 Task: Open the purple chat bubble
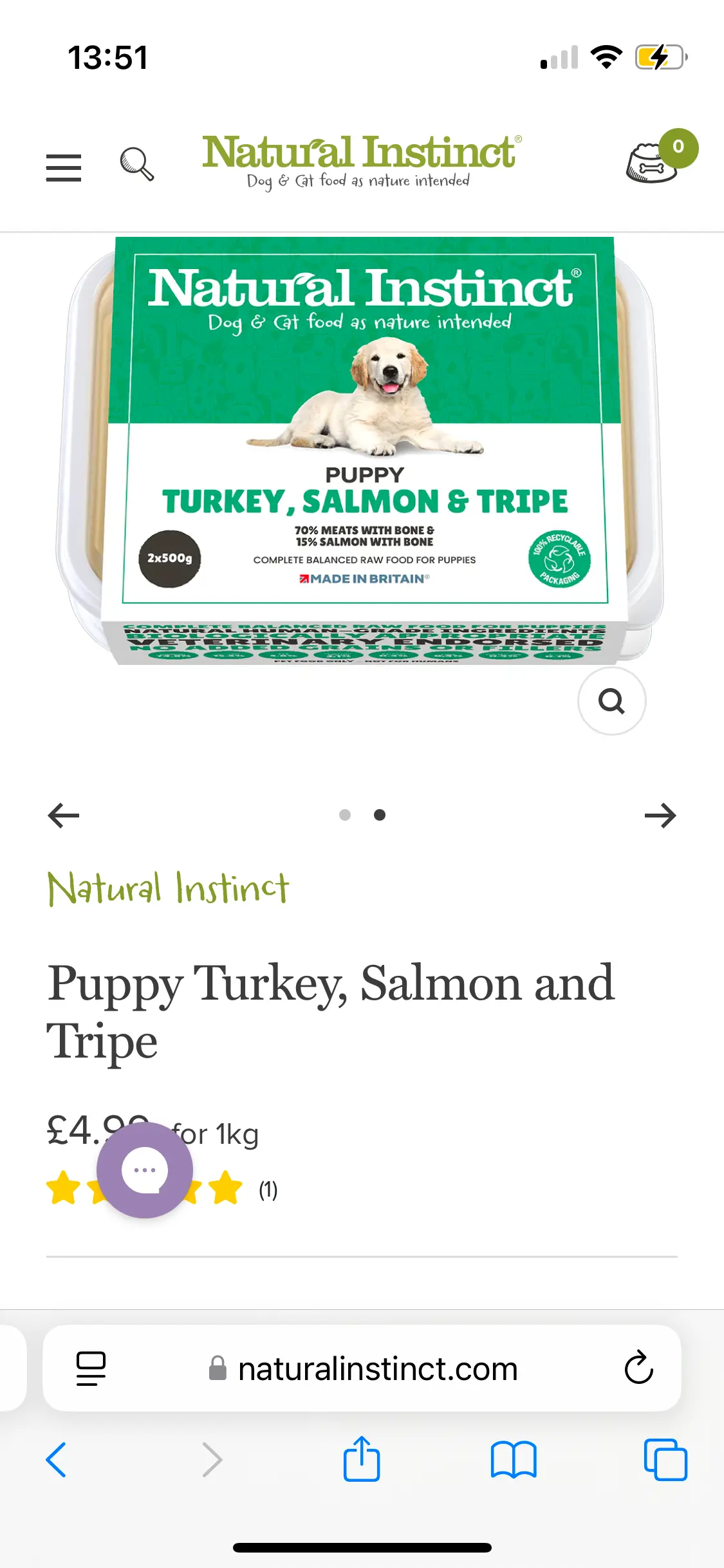pyautogui.click(x=145, y=1170)
